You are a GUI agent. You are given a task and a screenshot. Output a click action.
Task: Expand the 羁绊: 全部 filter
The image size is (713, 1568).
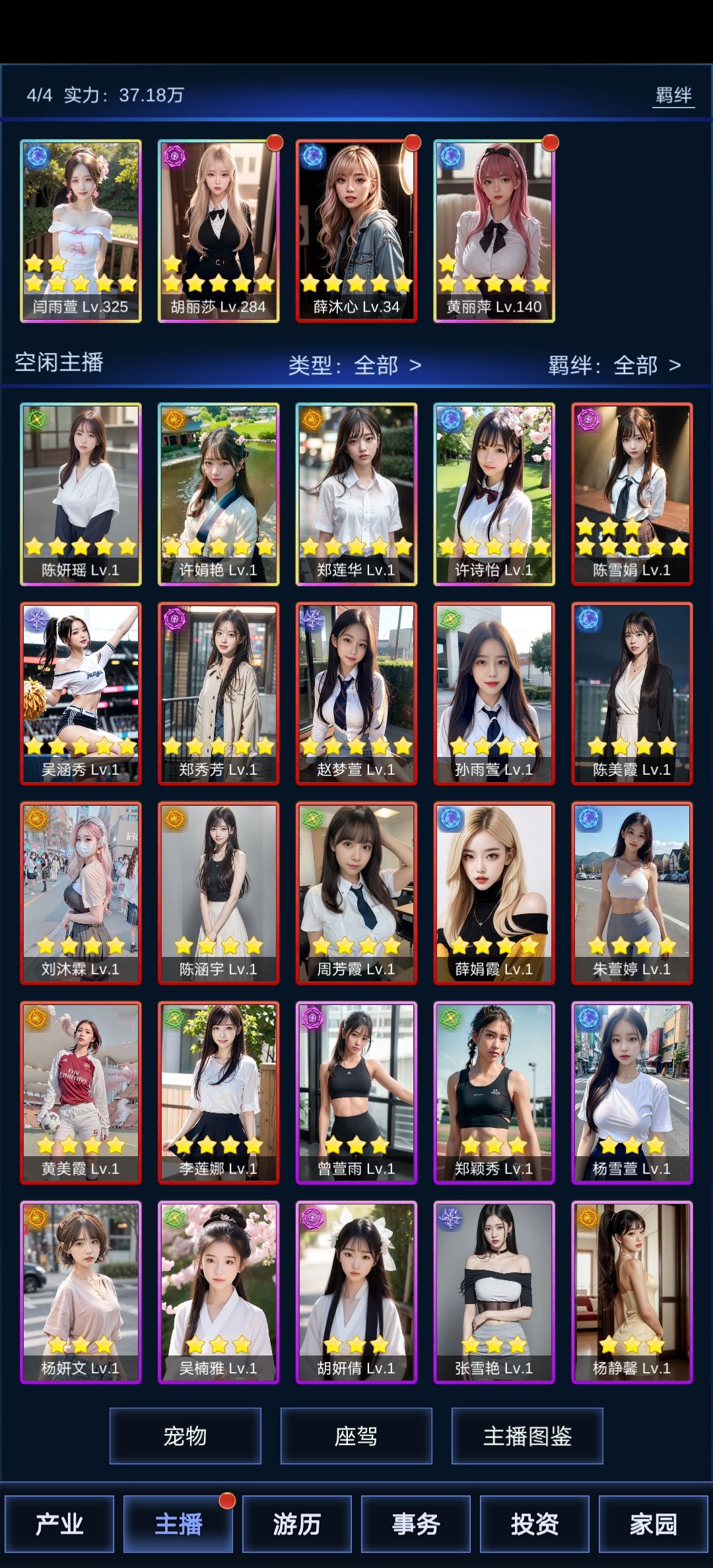[x=615, y=365]
